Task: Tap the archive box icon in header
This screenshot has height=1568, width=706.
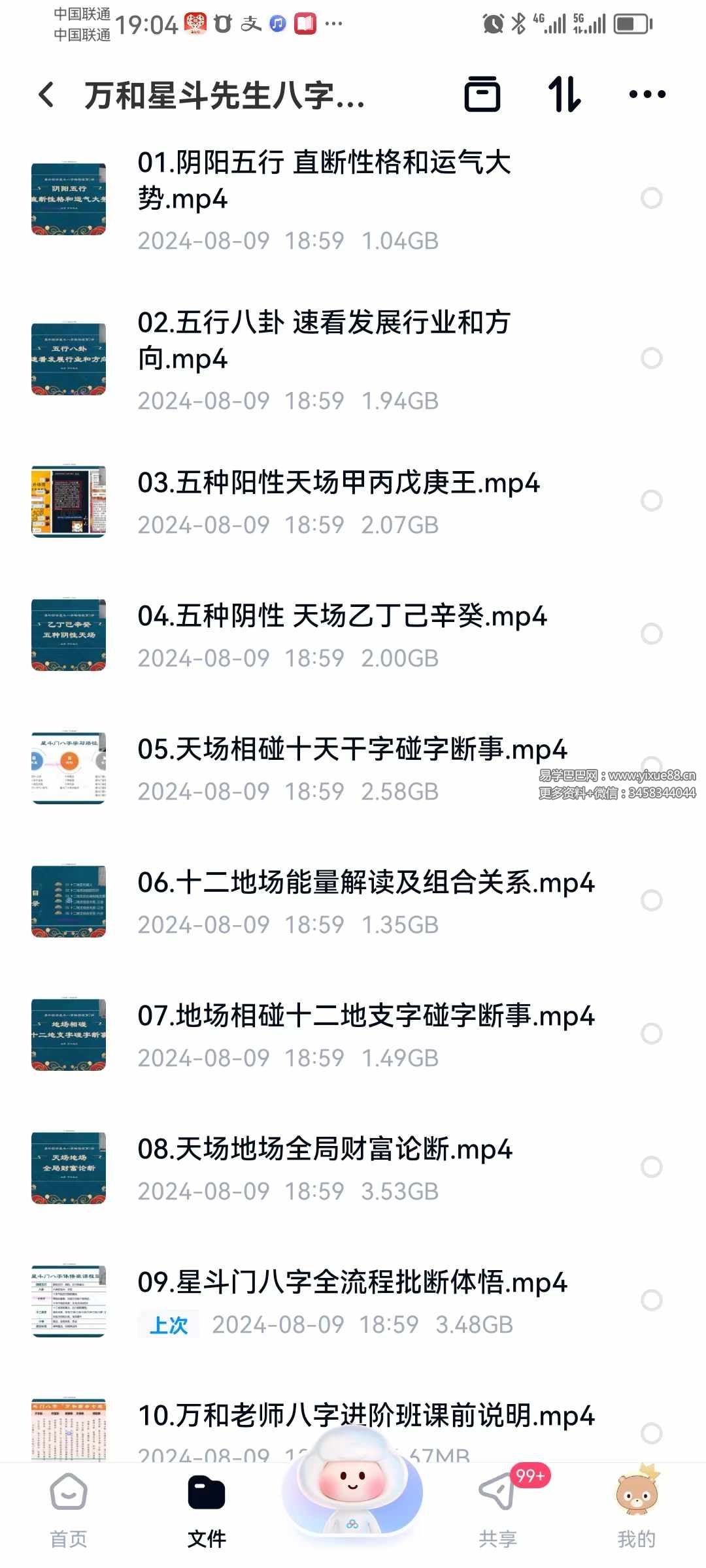Action: [482, 95]
